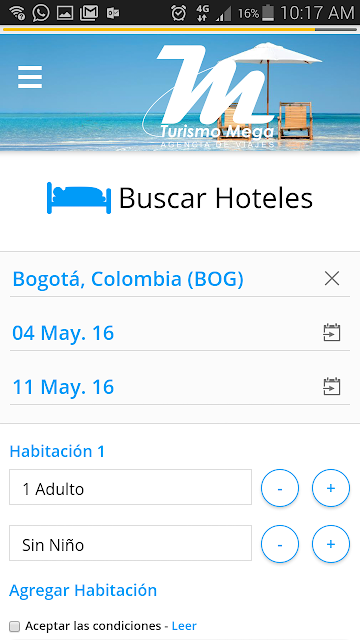The width and height of the screenshot is (360, 640).
Task: Open the Leer conditions link
Action: click(x=184, y=626)
